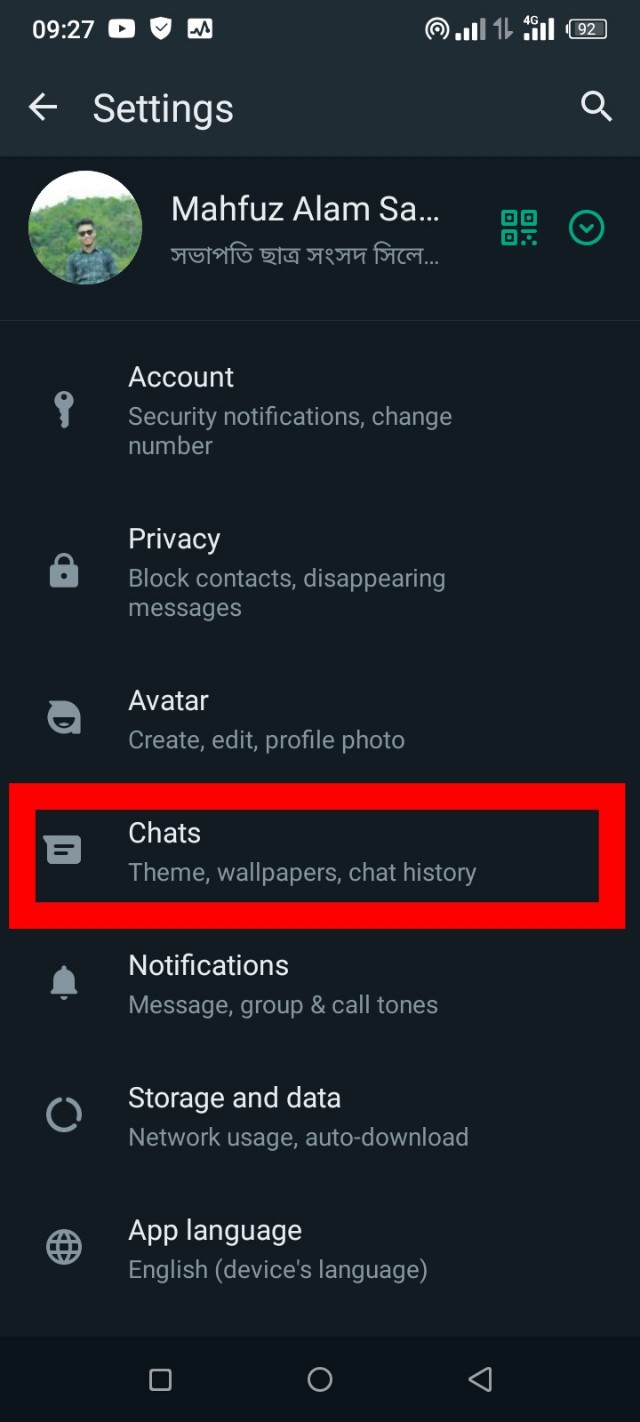The image size is (640, 1422).
Task: Go back from Settings
Action: pos(43,107)
